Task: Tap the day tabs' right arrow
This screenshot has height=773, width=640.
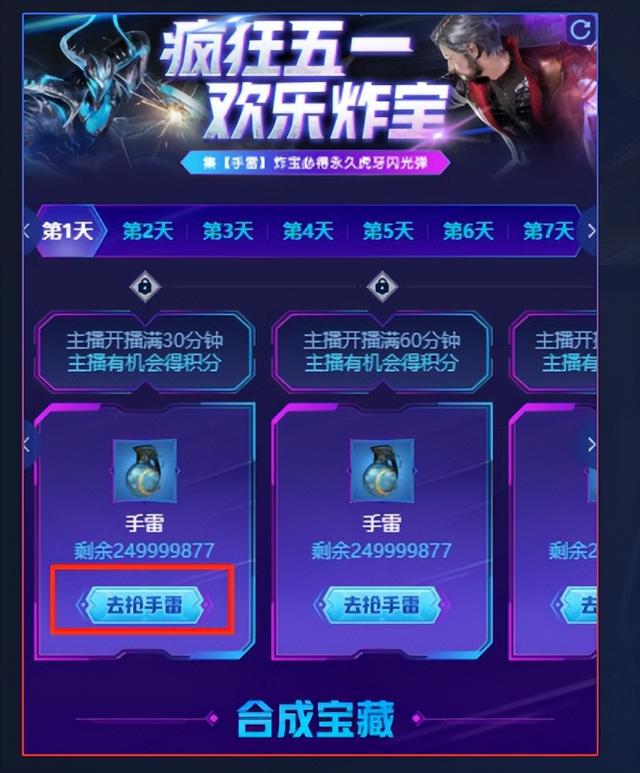Action: 590,231
